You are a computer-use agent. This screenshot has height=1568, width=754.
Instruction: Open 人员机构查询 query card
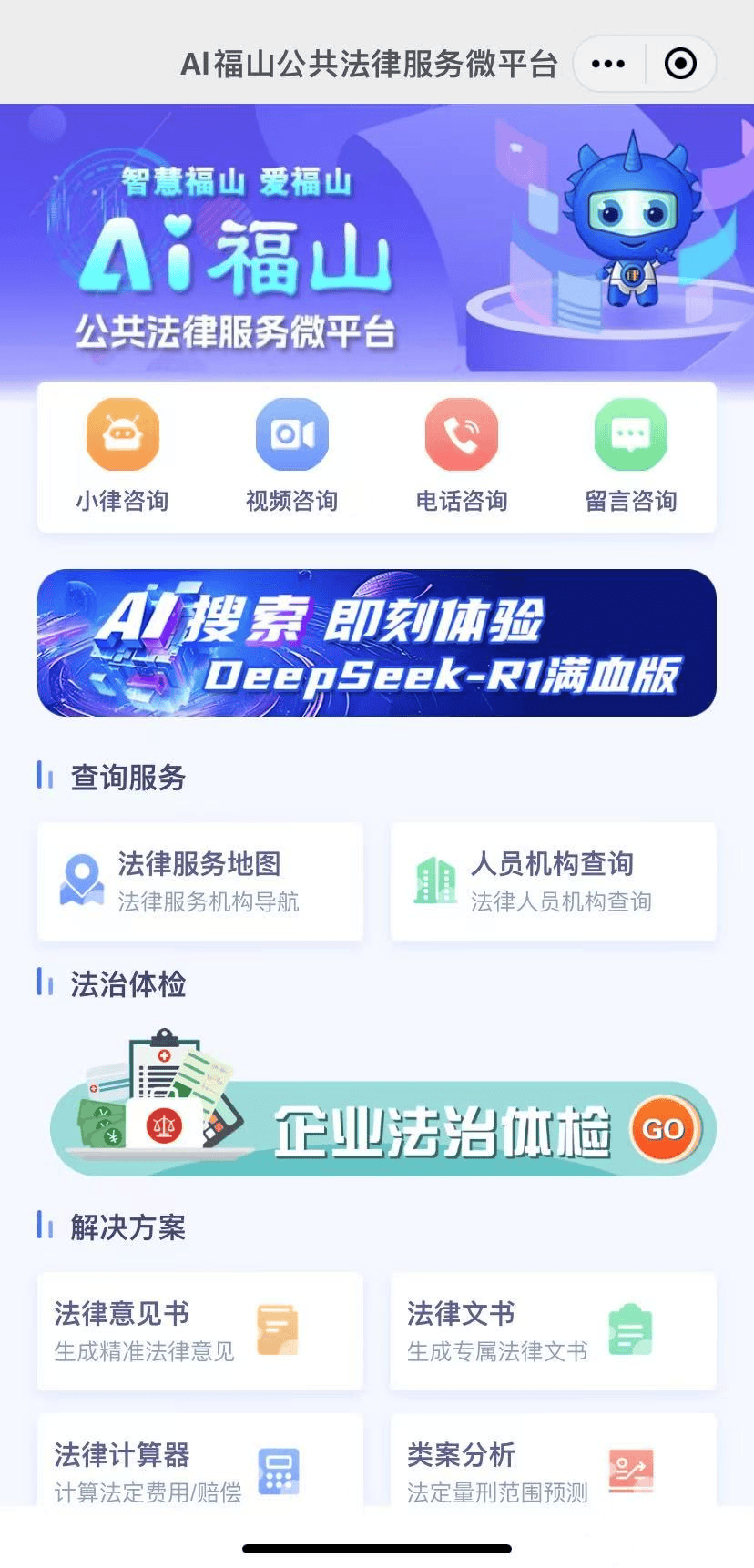pos(553,881)
